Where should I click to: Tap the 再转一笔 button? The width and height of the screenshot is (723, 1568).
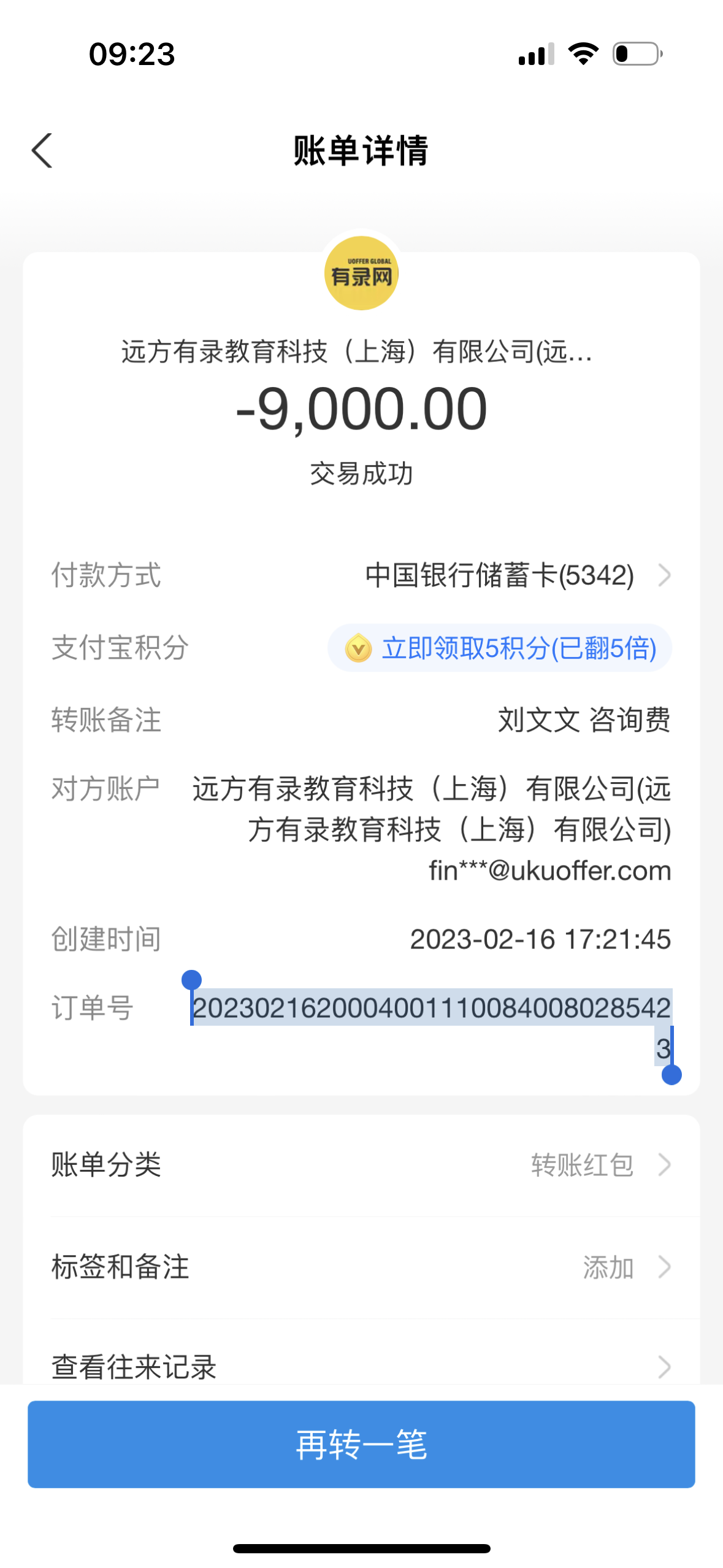[361, 1444]
